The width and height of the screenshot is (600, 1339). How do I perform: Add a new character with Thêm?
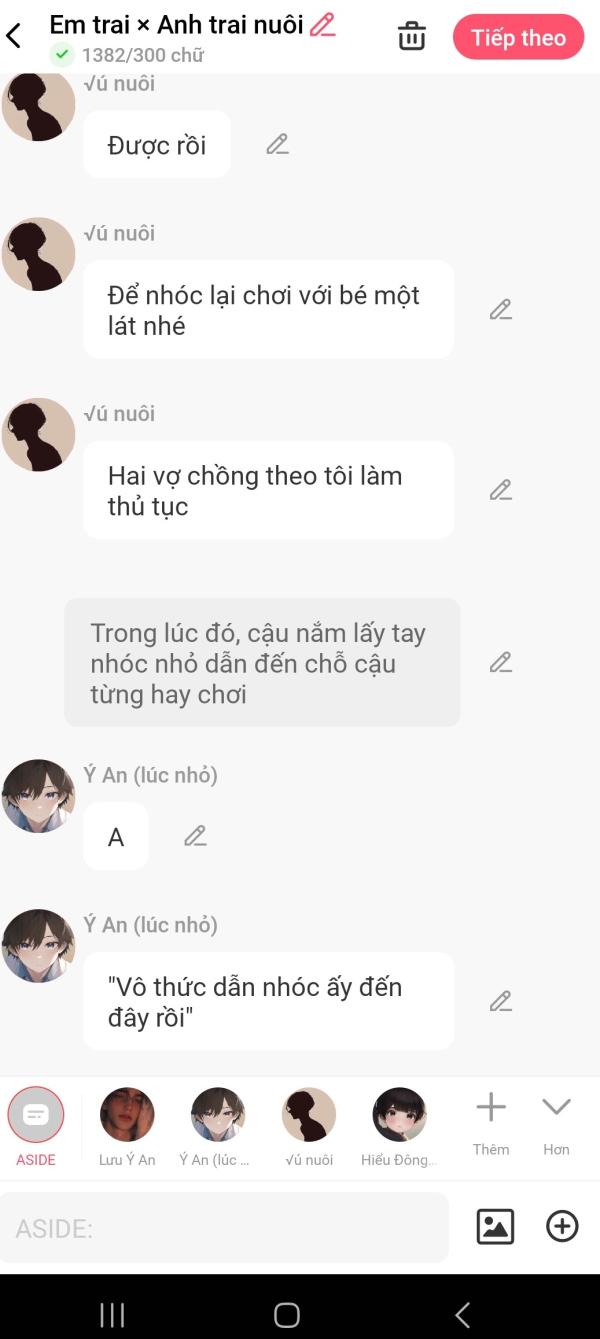coord(491,1124)
